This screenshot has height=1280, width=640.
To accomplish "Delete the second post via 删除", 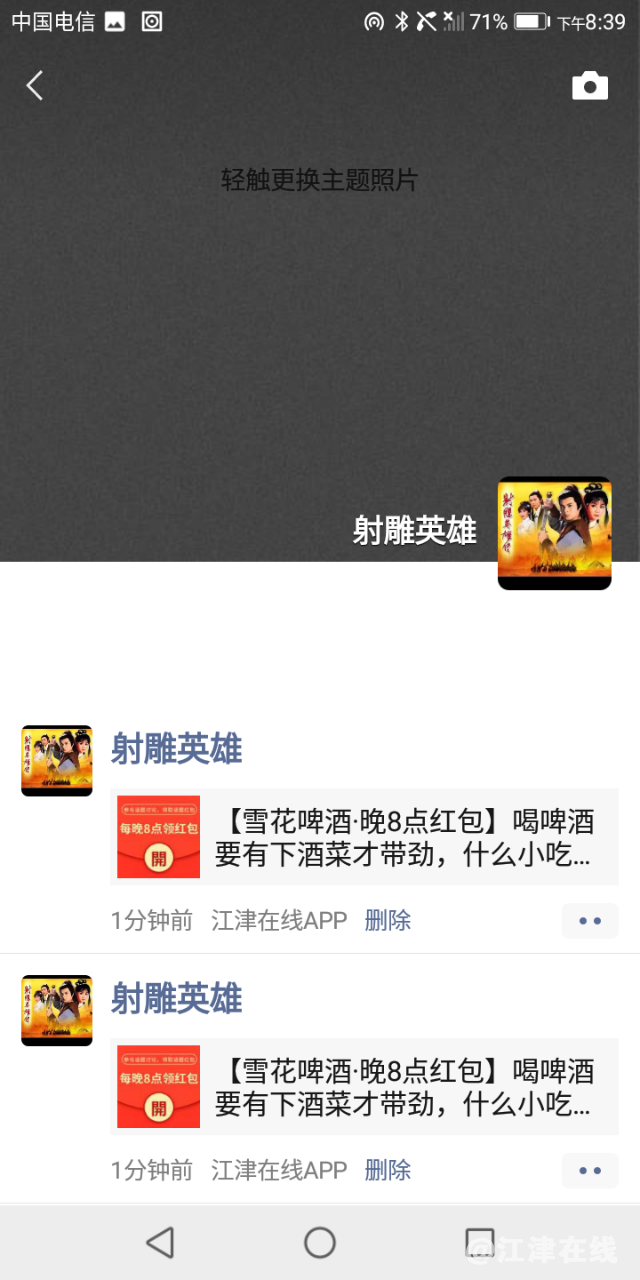I will click(388, 1170).
